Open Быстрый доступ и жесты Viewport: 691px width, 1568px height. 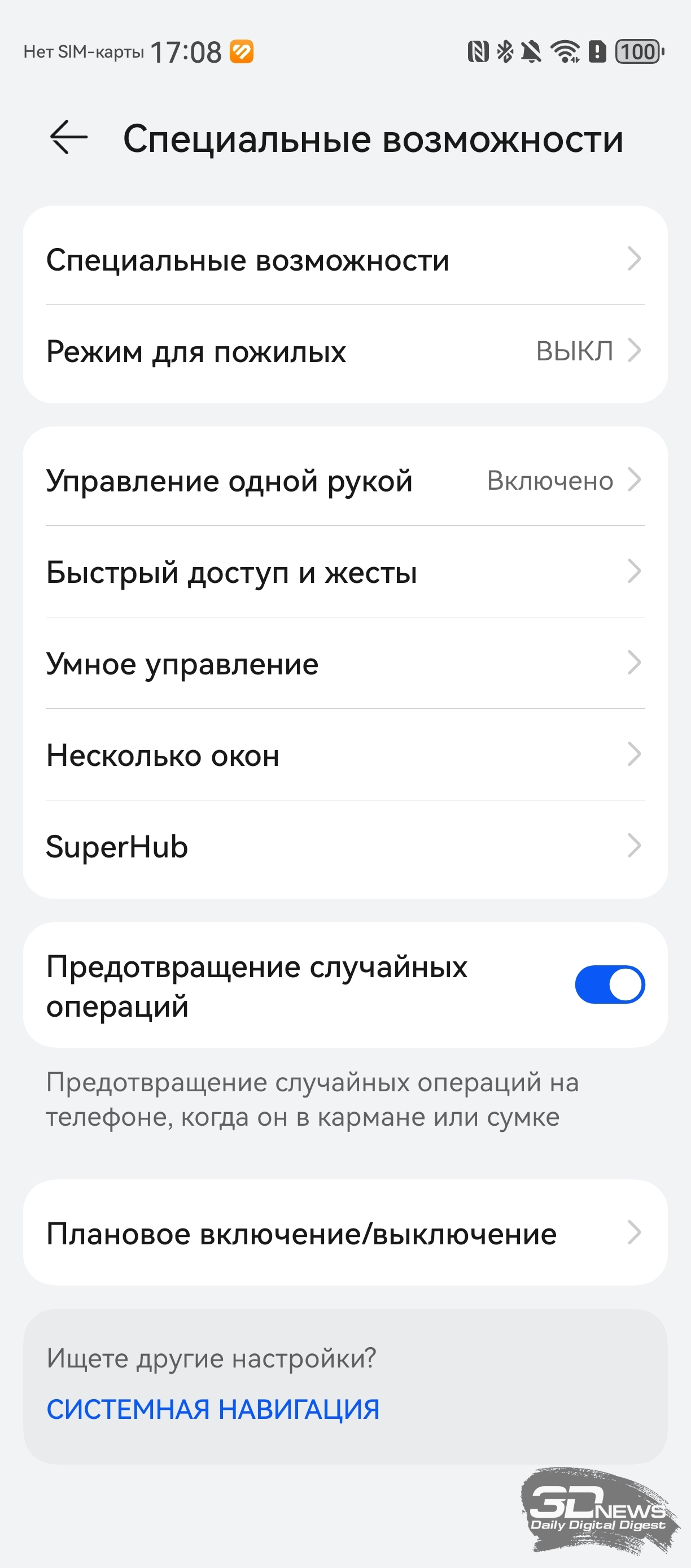pyautogui.click(x=345, y=572)
